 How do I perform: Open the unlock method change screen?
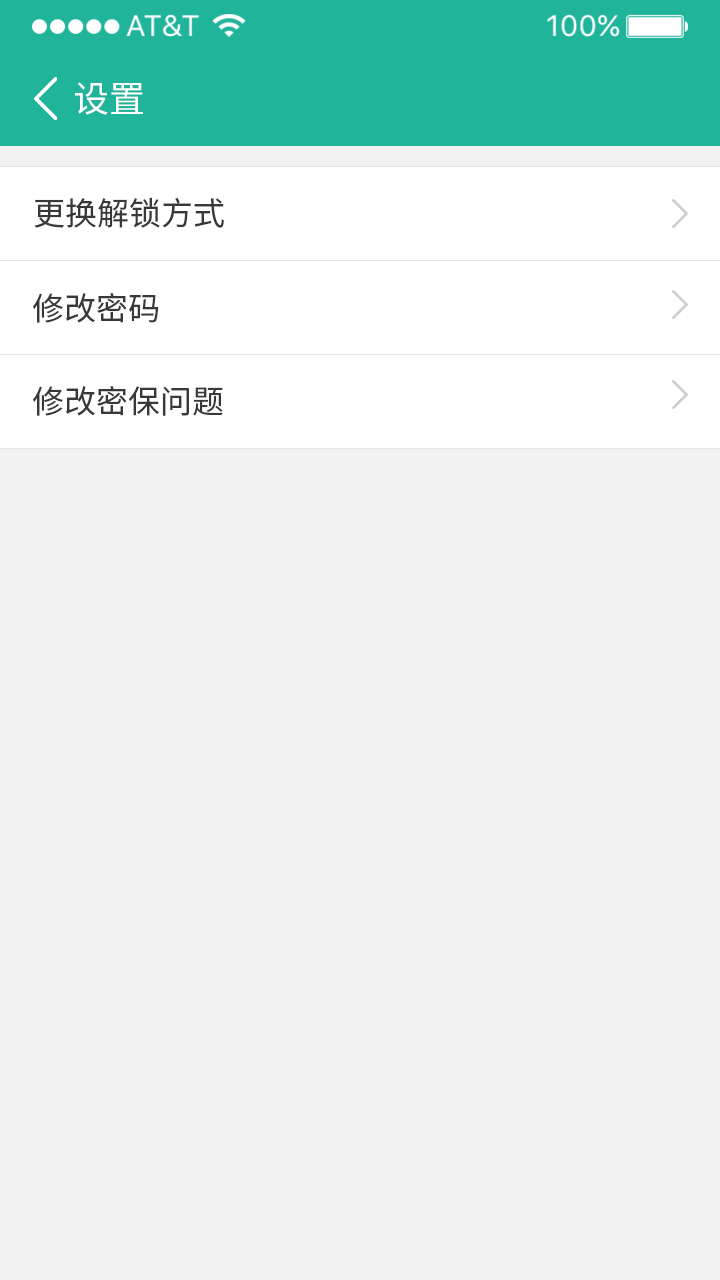(x=360, y=213)
